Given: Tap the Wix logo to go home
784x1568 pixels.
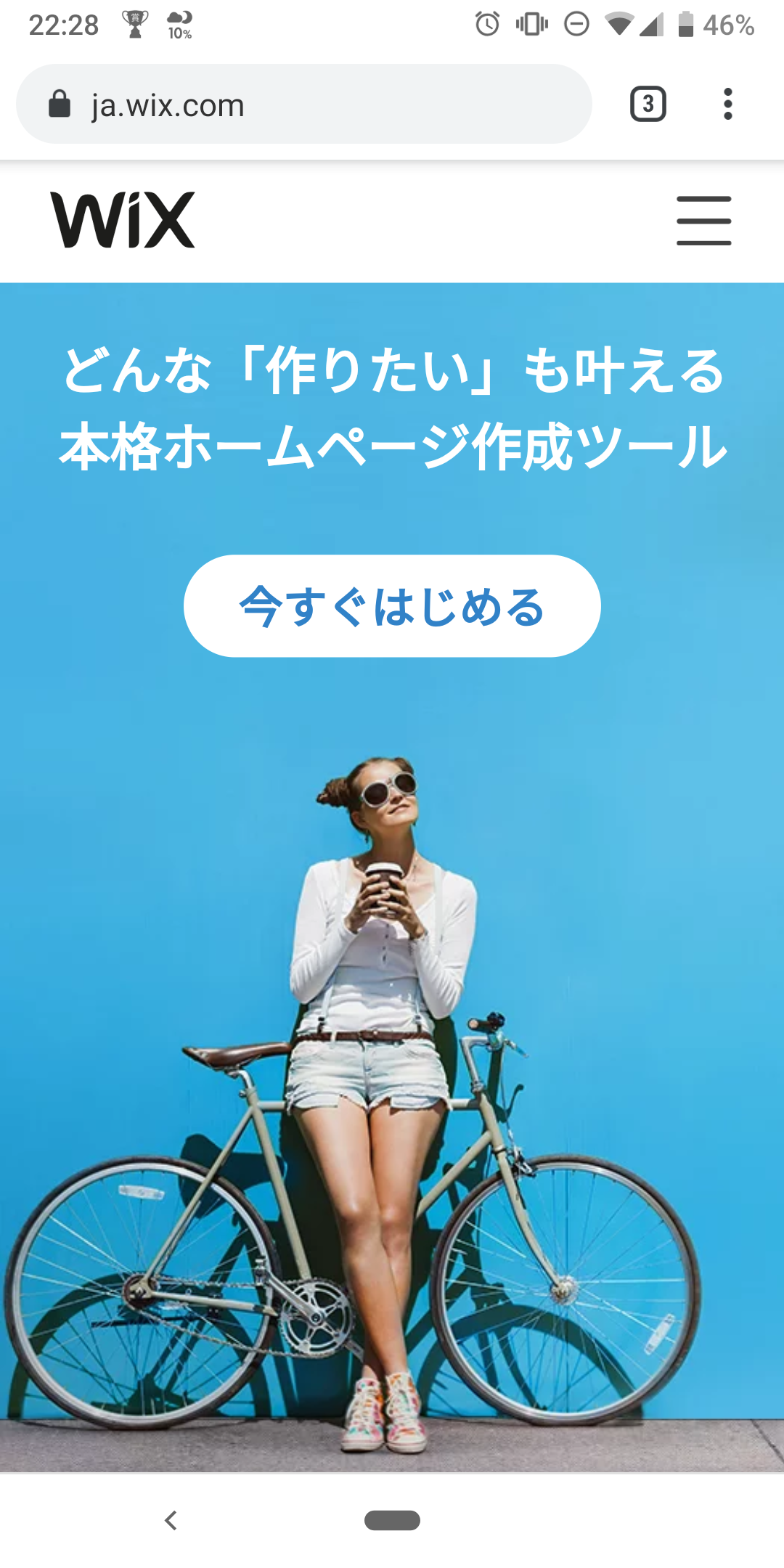Looking at the screenshot, I should [x=123, y=221].
